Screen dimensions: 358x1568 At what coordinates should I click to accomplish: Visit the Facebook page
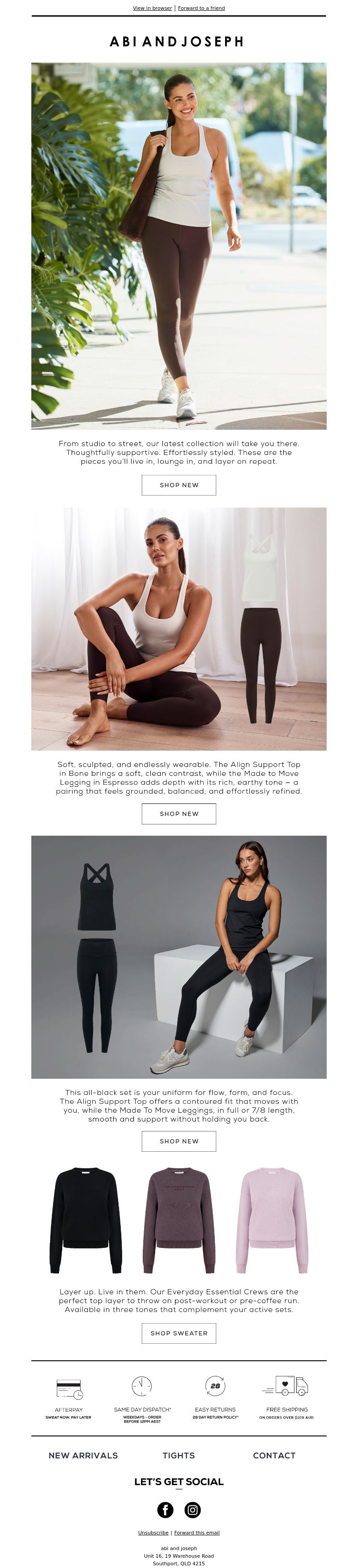166,1509
